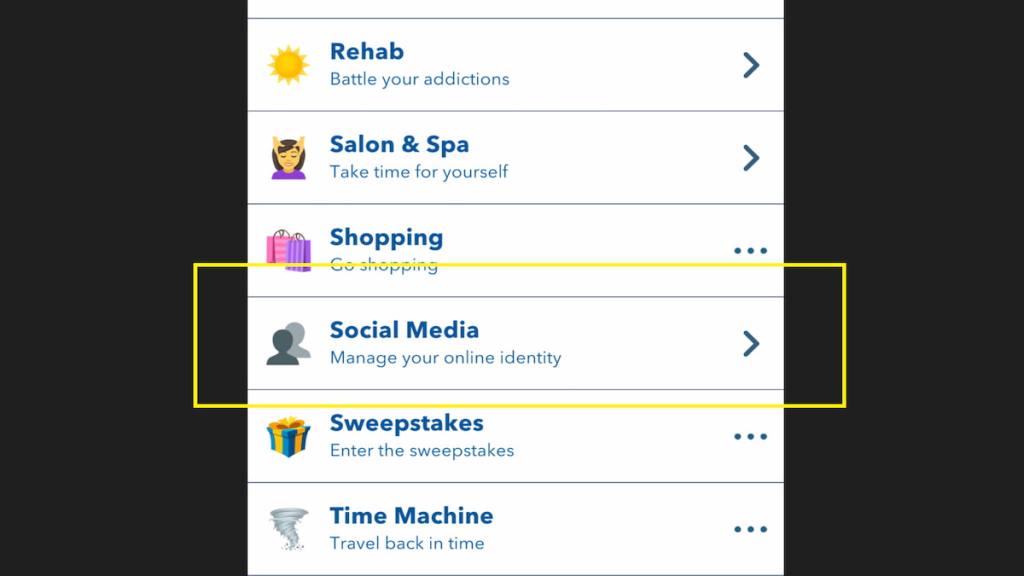1024x576 pixels.
Task: Select the Time Machine row
Action: coord(515,529)
